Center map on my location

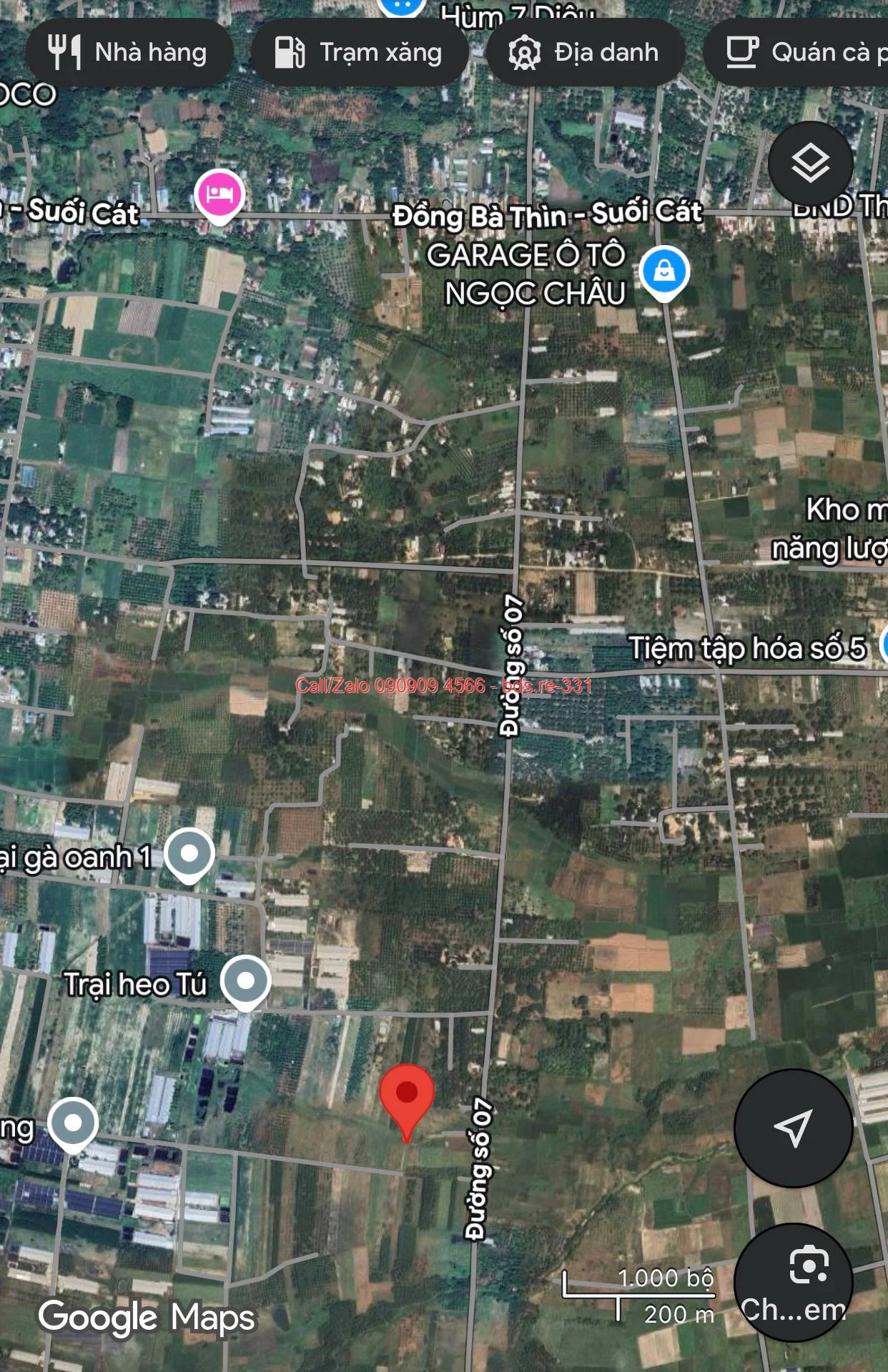(x=794, y=1128)
